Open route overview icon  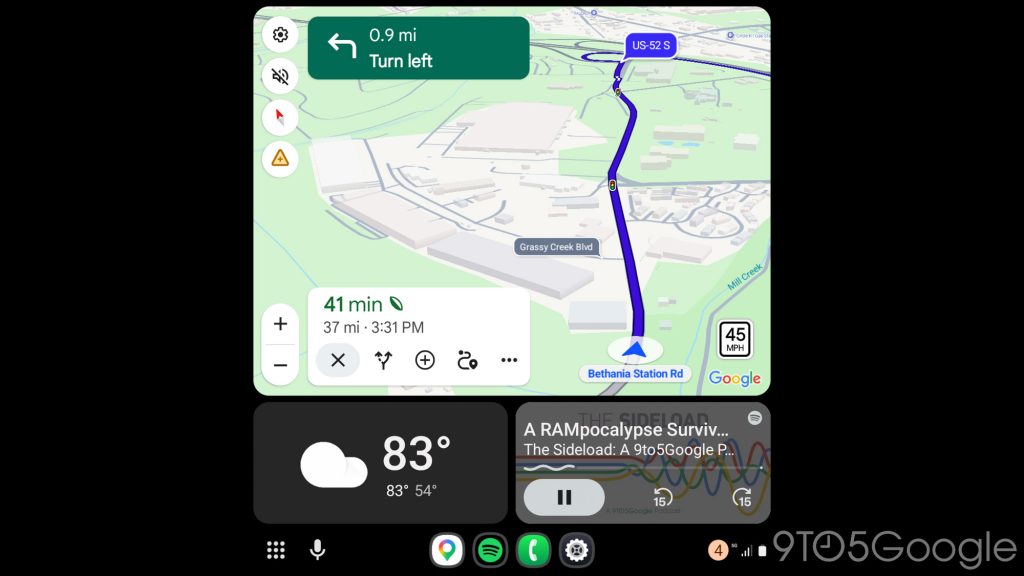467,360
